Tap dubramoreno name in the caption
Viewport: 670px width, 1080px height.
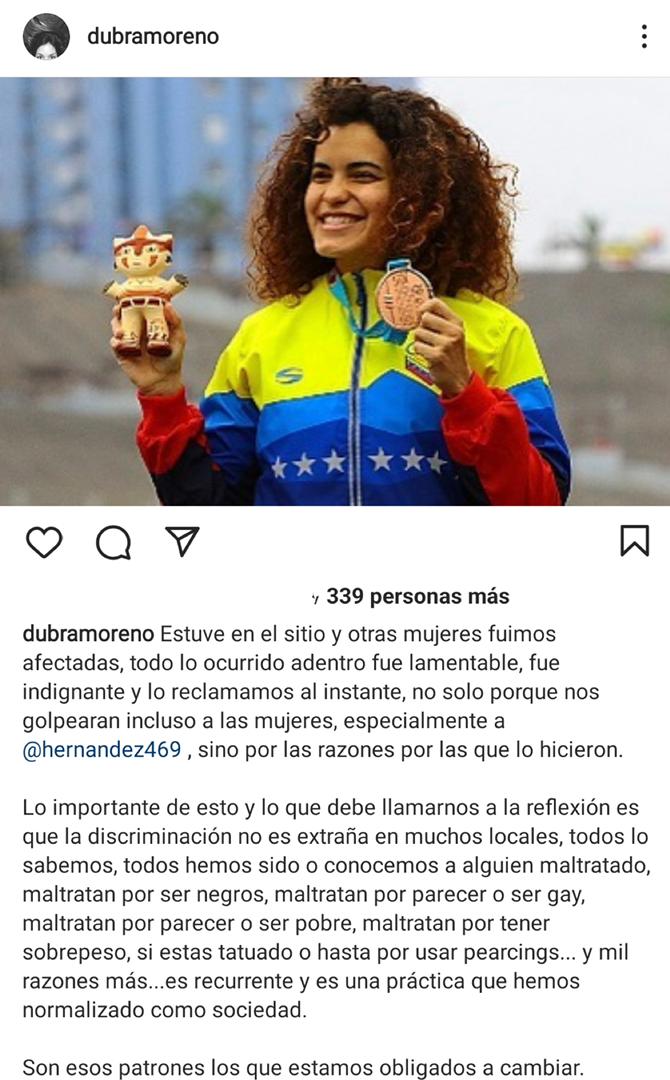(88, 634)
